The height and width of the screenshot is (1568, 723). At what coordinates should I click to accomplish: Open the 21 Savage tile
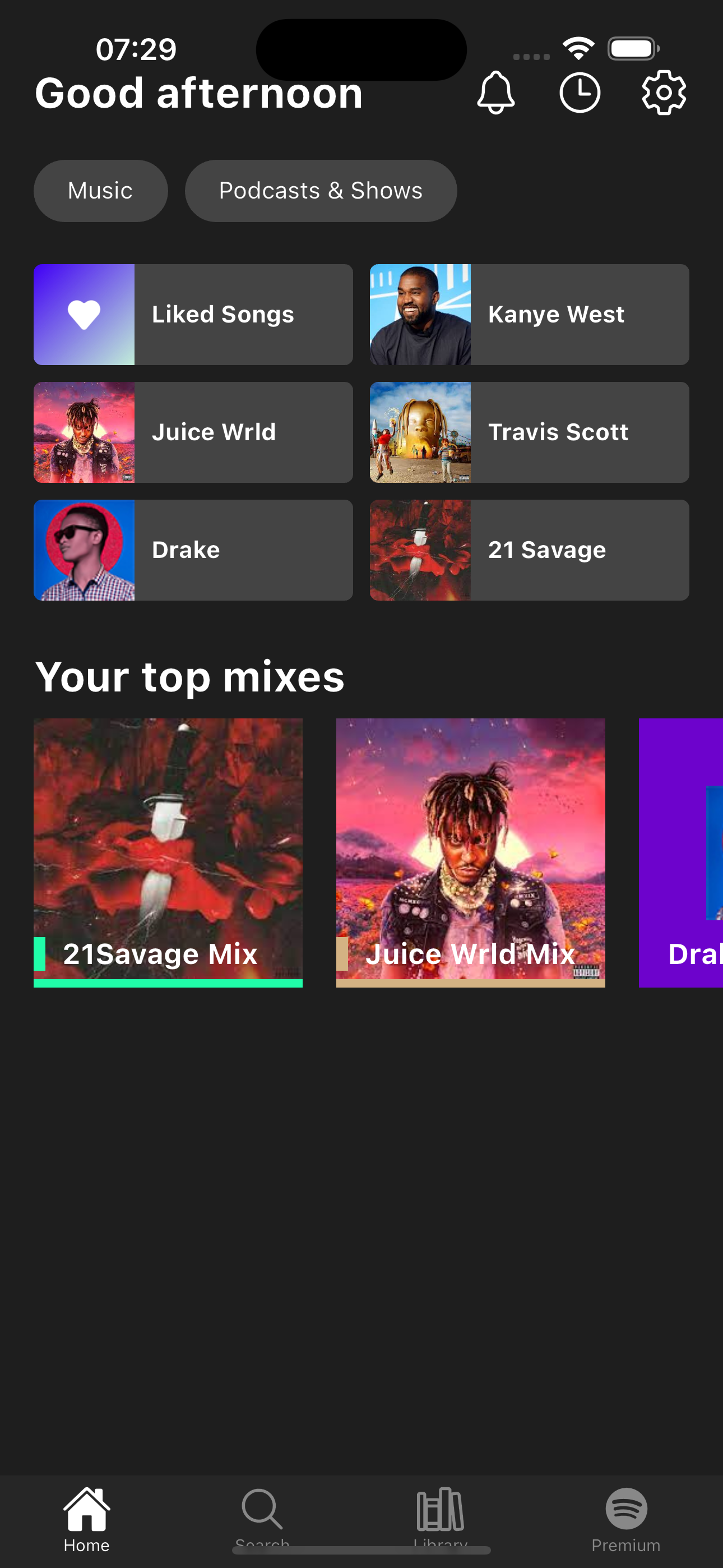click(x=529, y=550)
